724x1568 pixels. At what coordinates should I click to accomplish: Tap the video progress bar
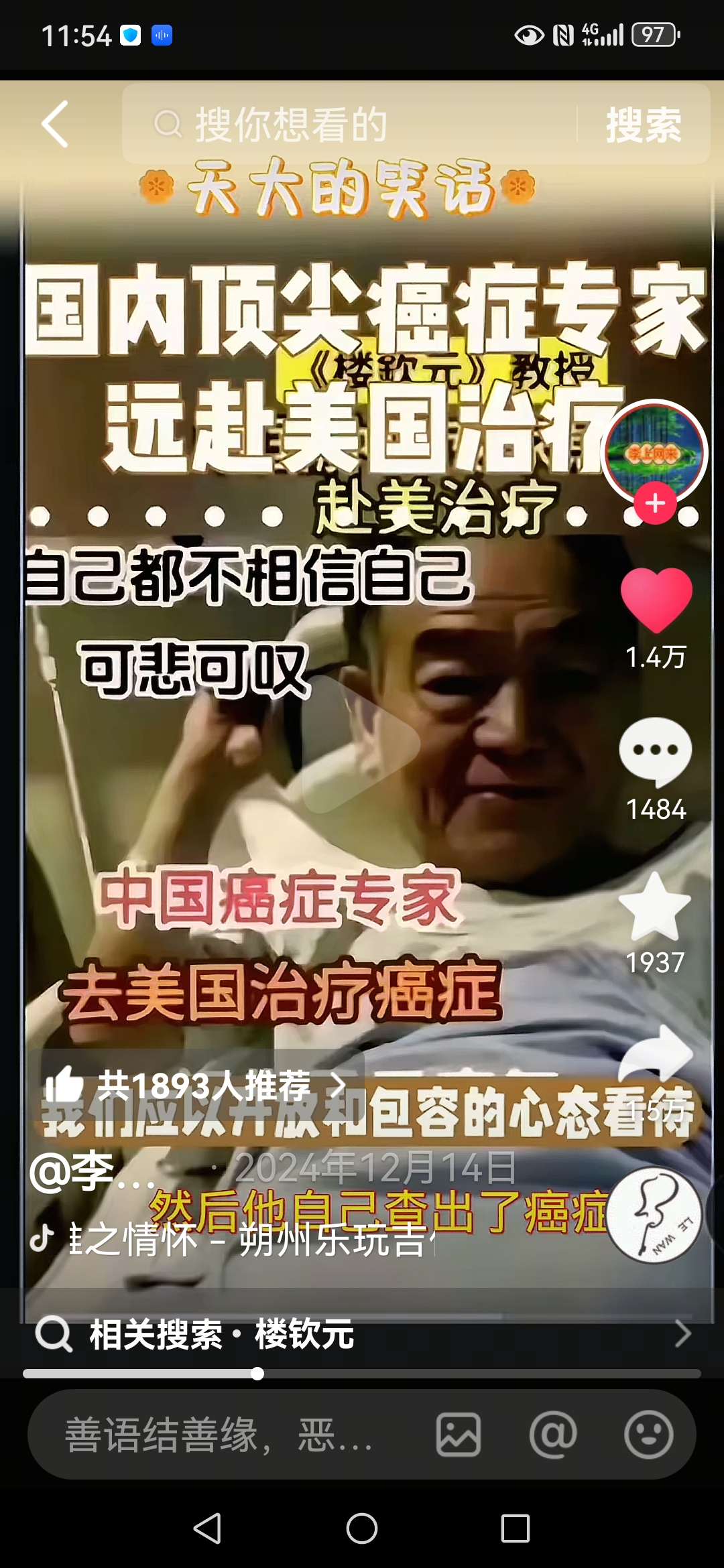pyautogui.click(x=362, y=1374)
